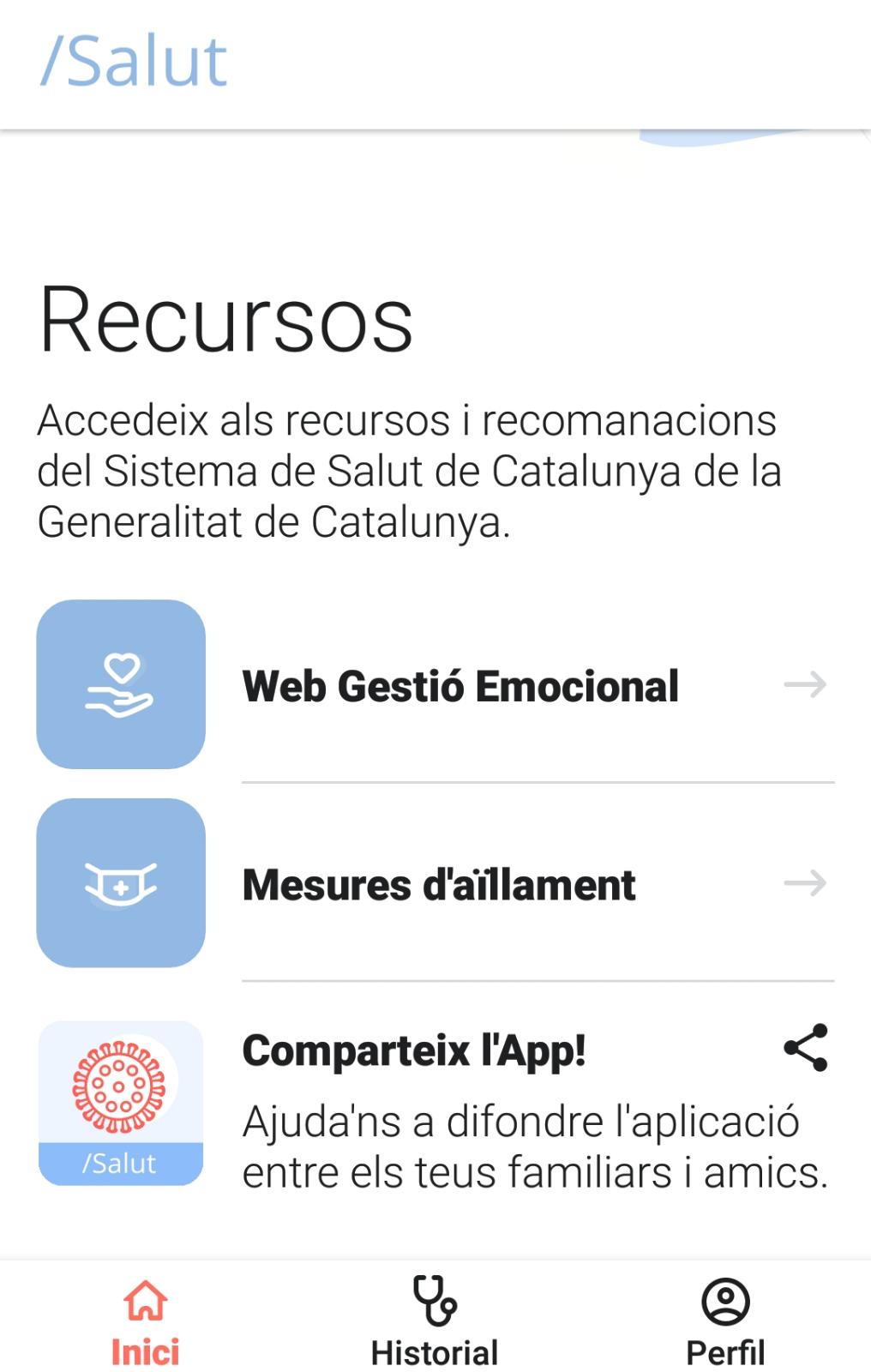Tap the red coronavirus /Salut app icon
Image resolution: width=871 pixels, height=1372 pixels.
122,1098
